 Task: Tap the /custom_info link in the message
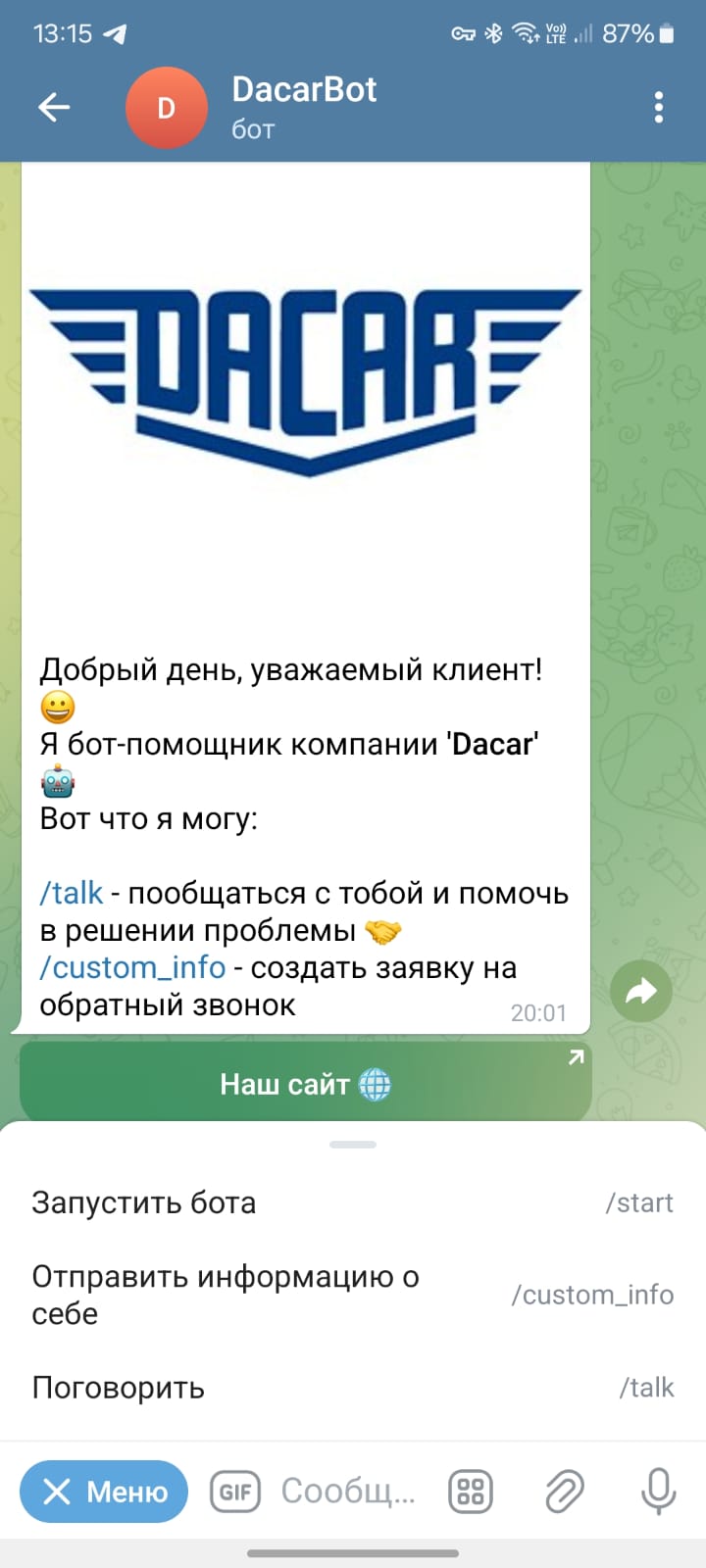132,967
